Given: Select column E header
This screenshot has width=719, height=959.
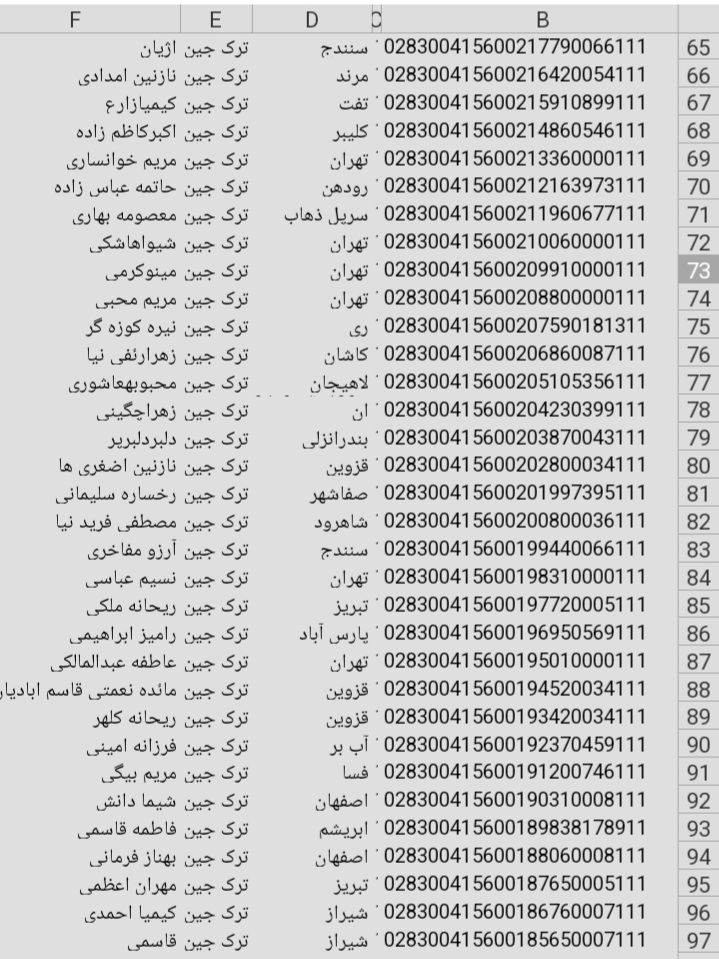Looking at the screenshot, I should [x=216, y=17].
